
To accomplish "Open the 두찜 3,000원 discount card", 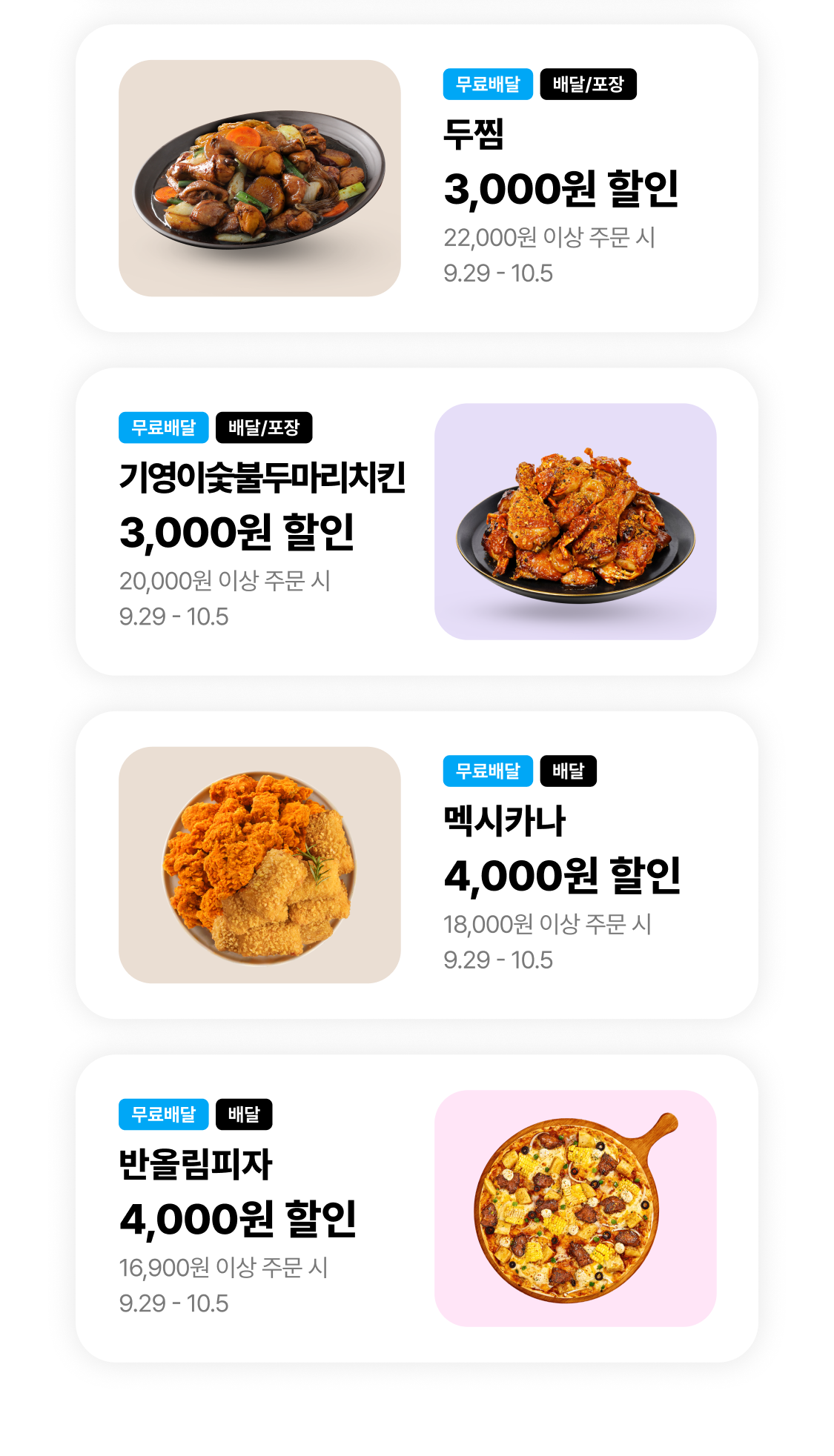I will pyautogui.click(x=417, y=179).
